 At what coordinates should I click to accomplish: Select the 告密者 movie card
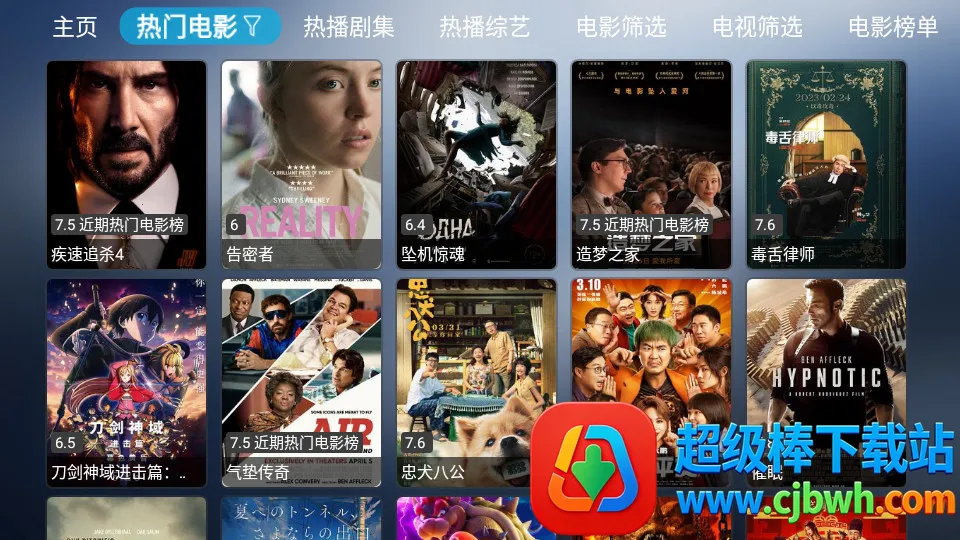click(x=301, y=164)
